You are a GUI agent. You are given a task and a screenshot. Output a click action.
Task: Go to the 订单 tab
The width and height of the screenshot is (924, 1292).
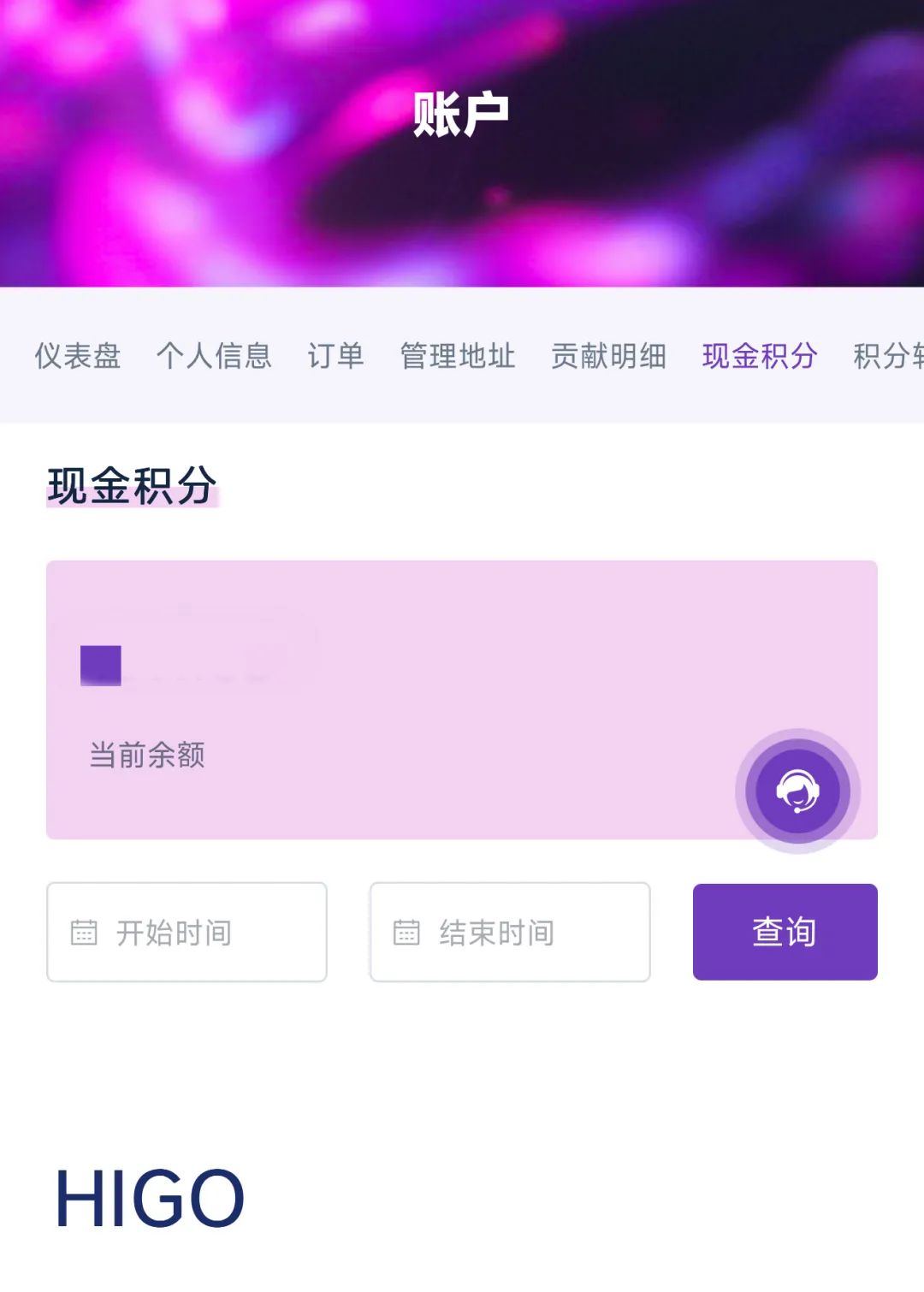click(335, 356)
